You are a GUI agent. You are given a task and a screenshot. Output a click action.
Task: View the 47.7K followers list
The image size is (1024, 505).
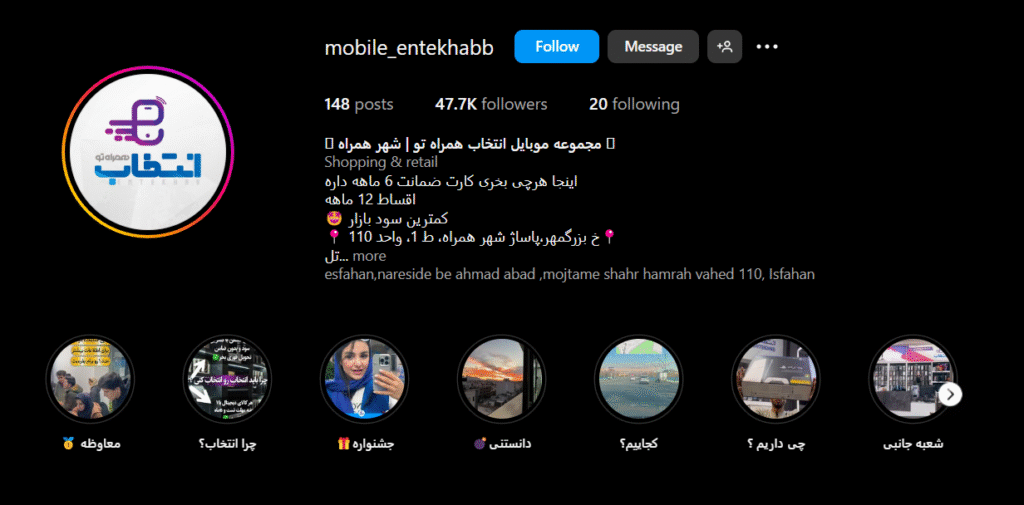[491, 104]
